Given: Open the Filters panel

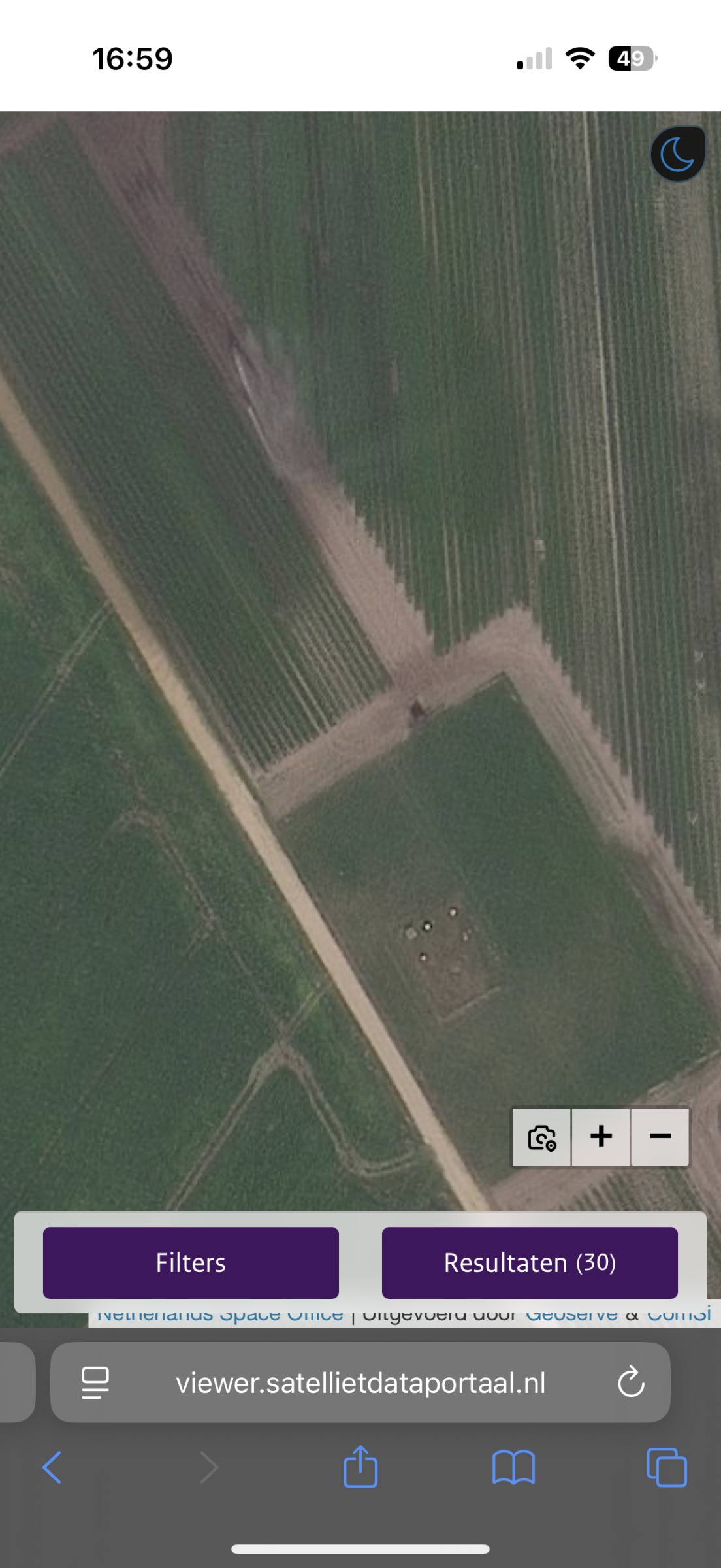Looking at the screenshot, I should [x=191, y=1263].
